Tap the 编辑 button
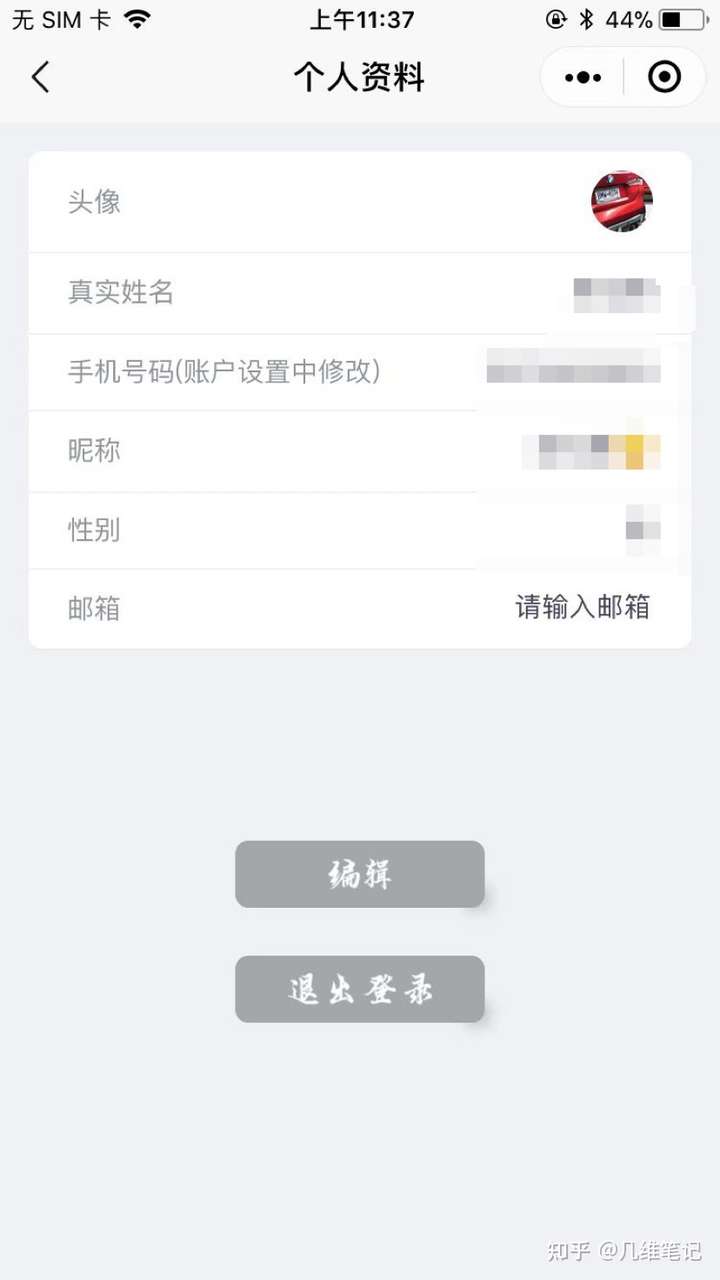 coord(360,874)
